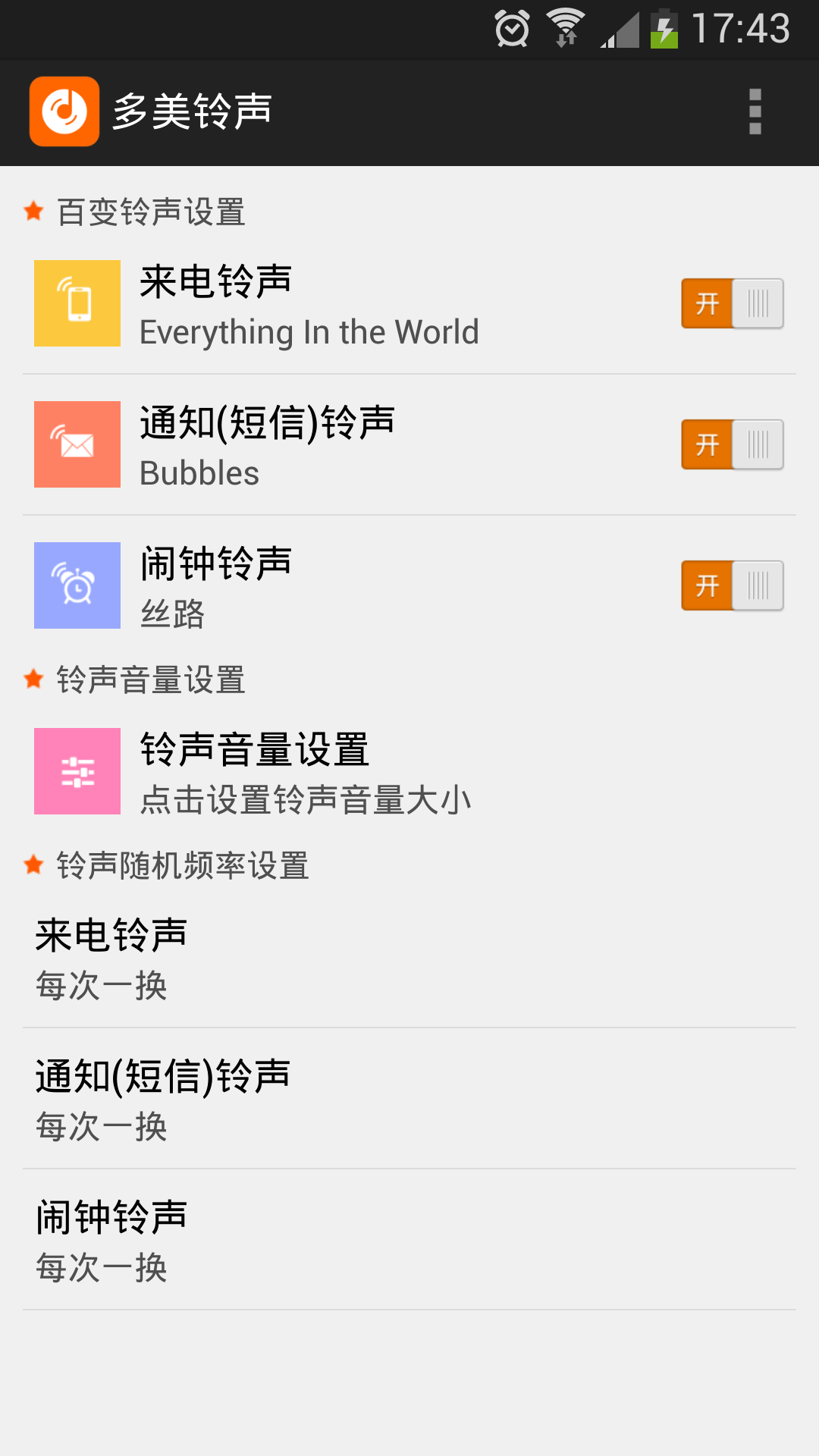Disable the 通知(短信)铃声 switch
Screen dimensions: 819x1456
(733, 444)
